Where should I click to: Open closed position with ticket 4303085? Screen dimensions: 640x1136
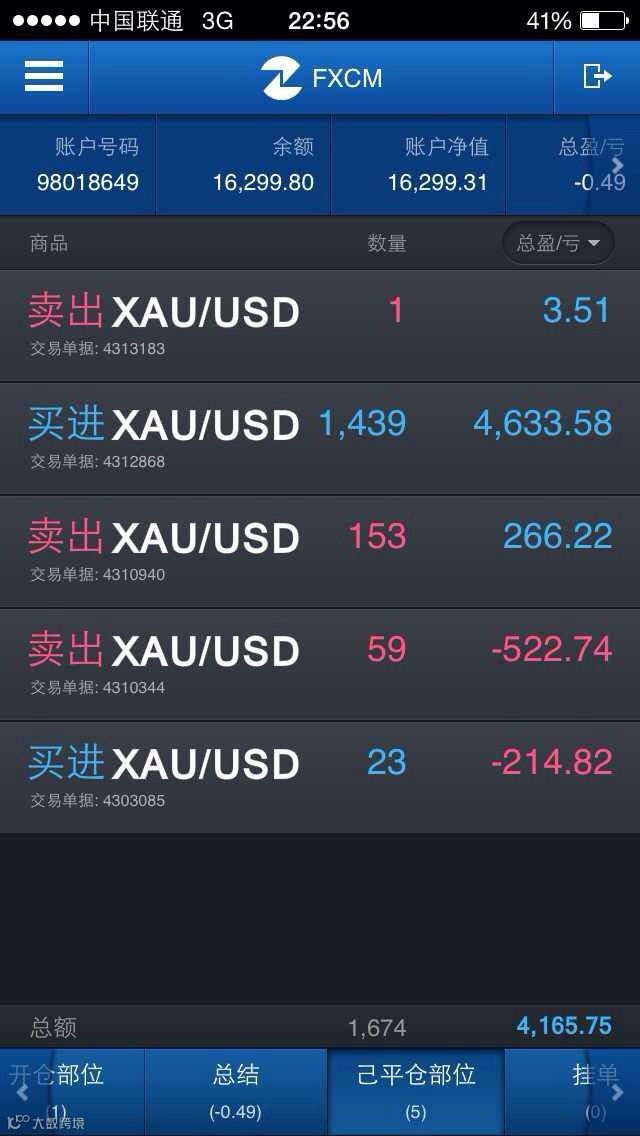point(320,777)
